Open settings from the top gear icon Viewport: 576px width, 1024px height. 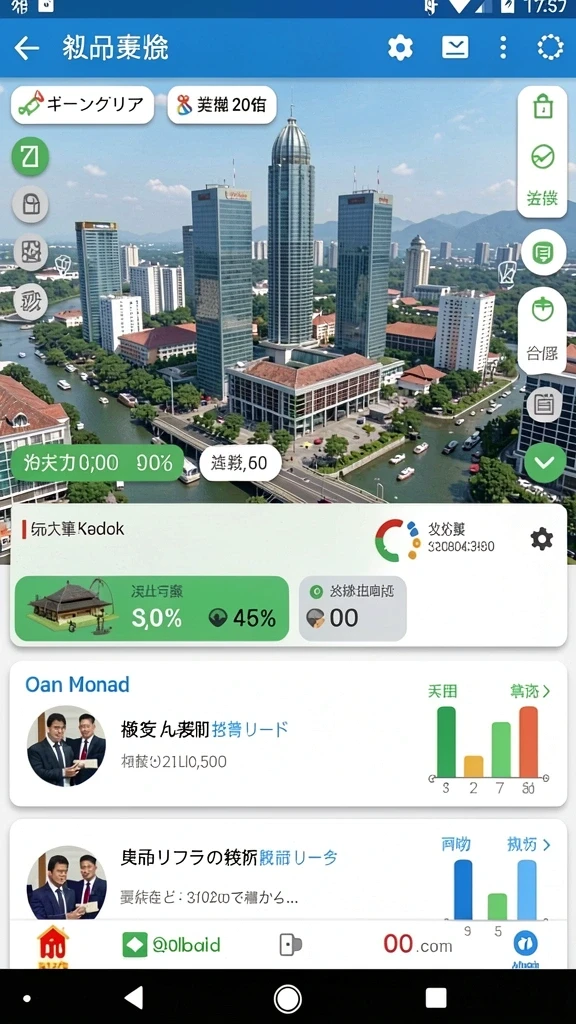point(400,48)
